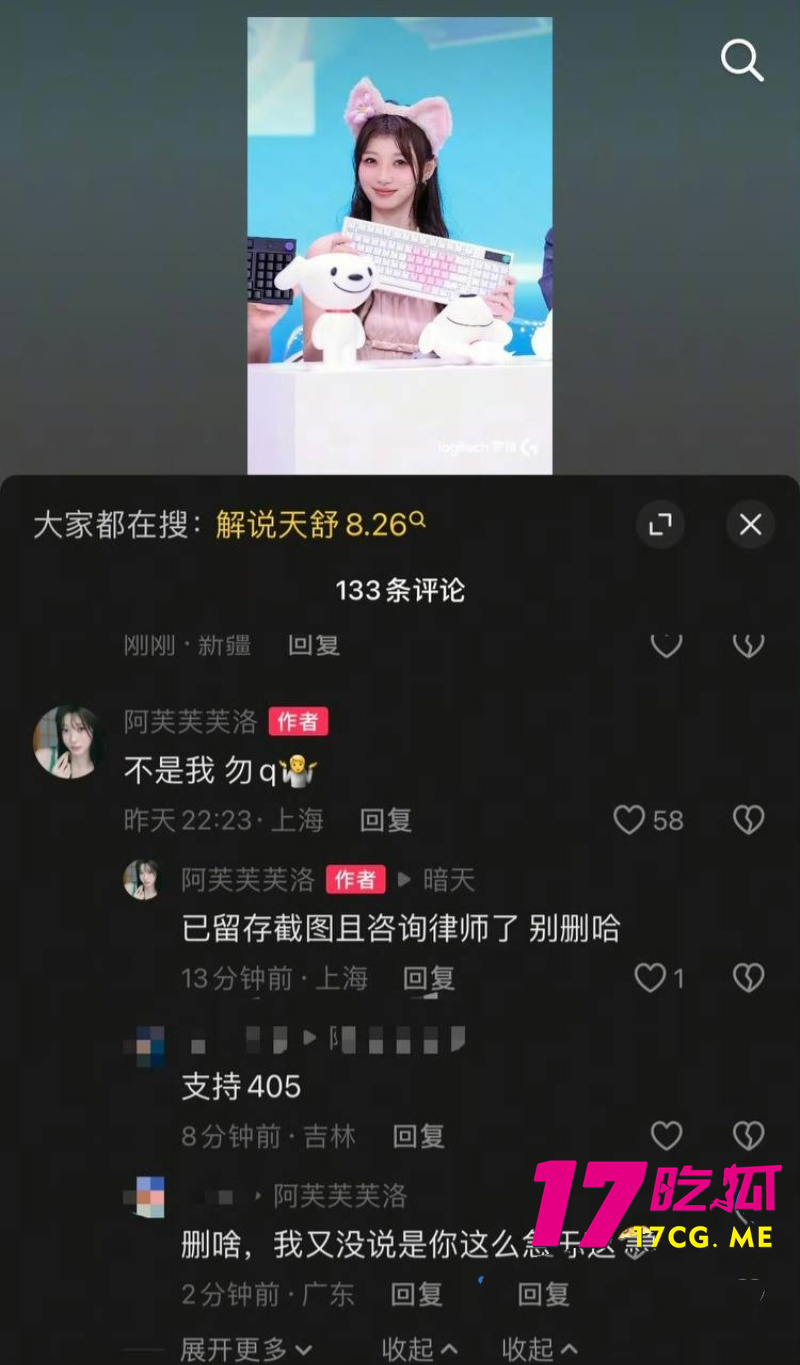Open the video above the comments

click(x=400, y=245)
